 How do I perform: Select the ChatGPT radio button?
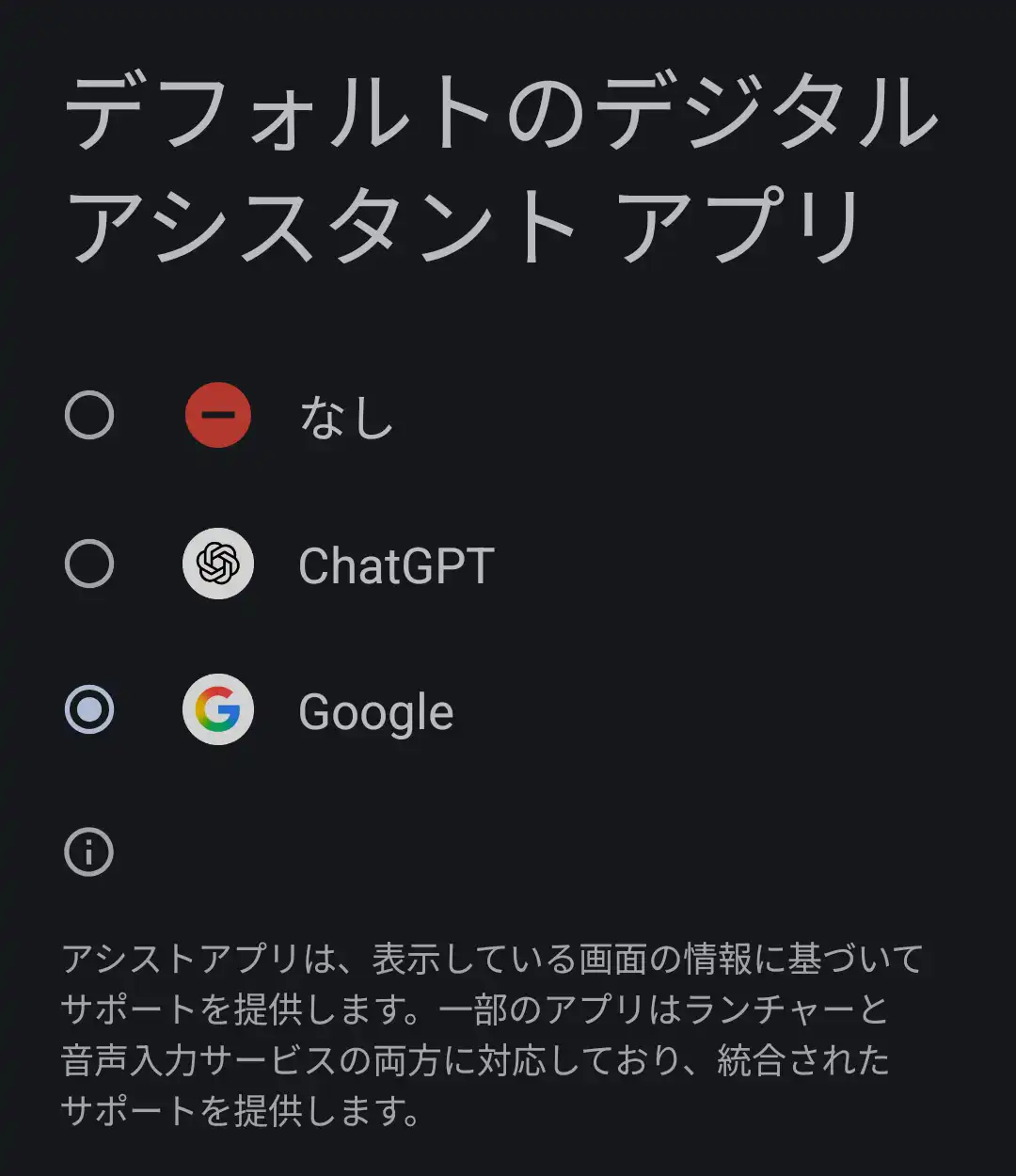point(87,563)
